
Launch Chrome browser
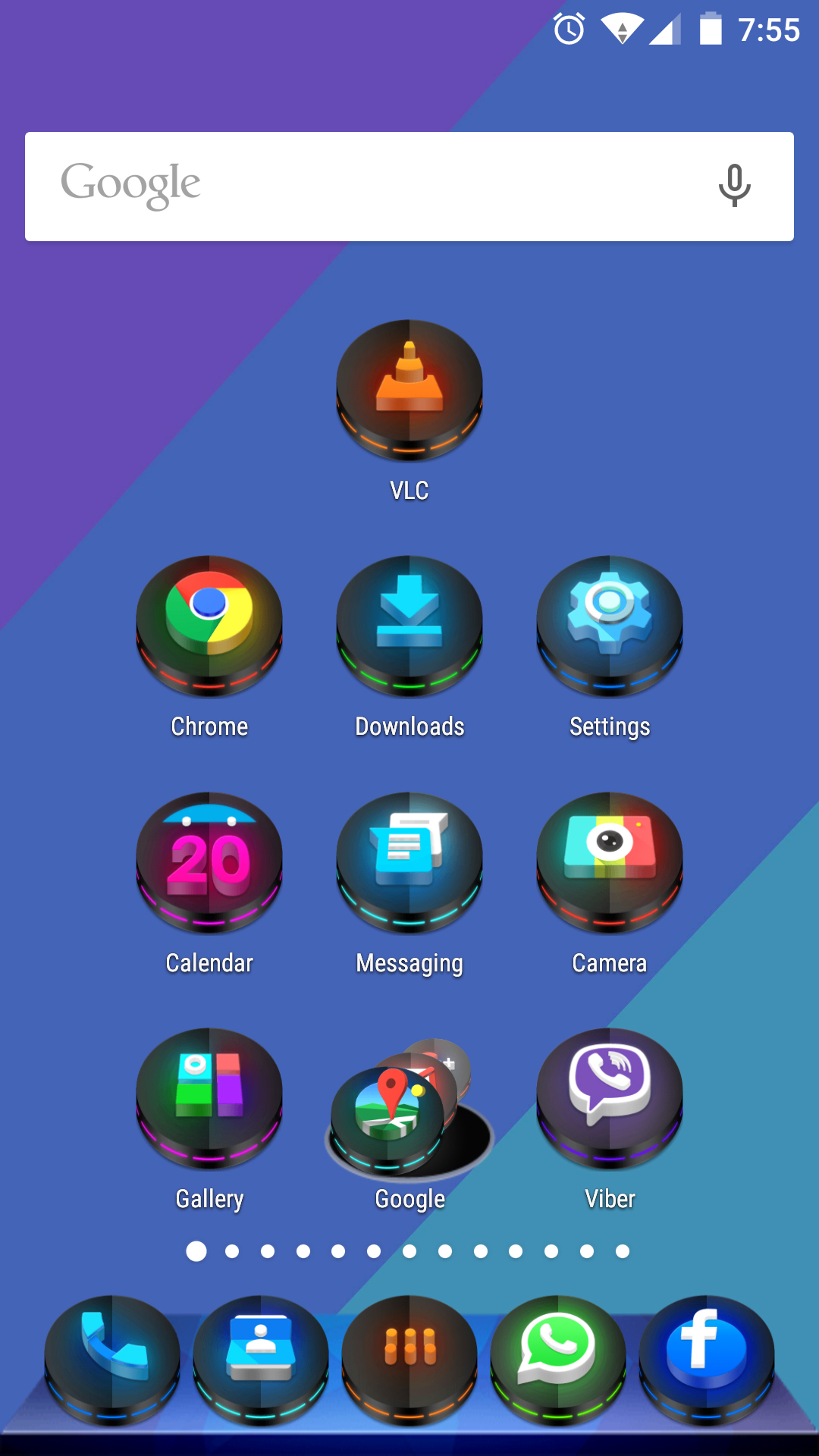(x=209, y=626)
